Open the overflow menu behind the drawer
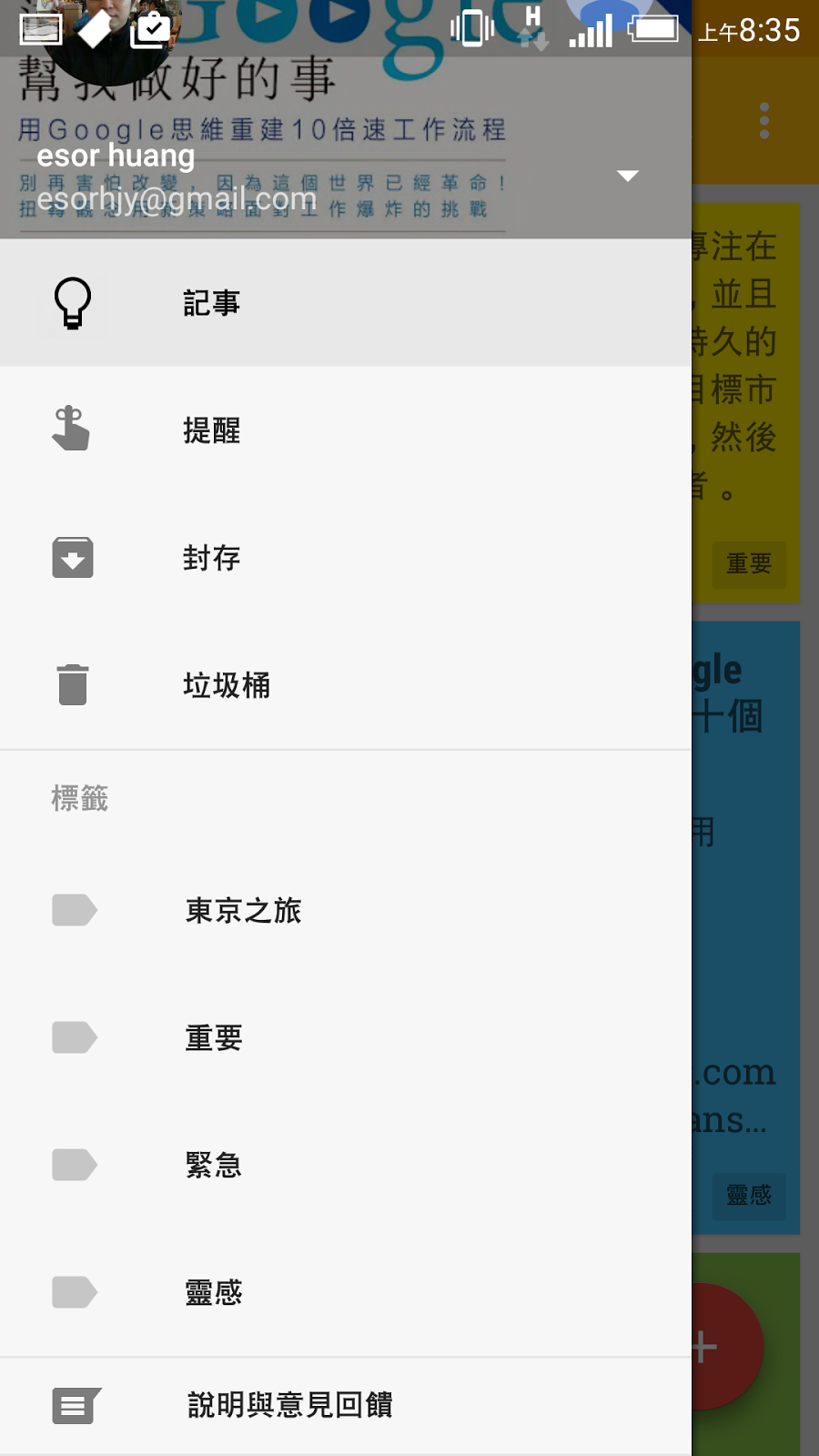The width and height of the screenshot is (819, 1456). (x=764, y=121)
